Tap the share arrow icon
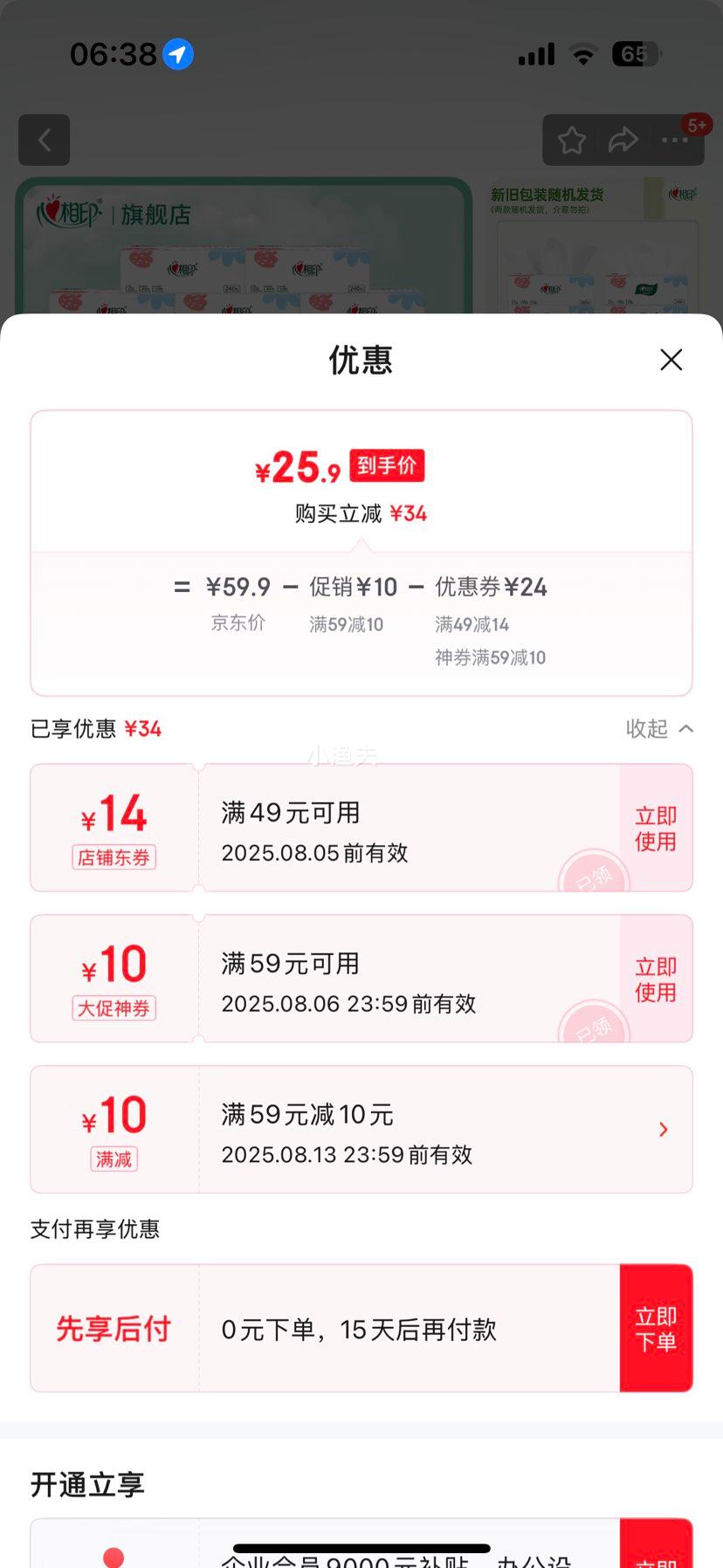 pos(623,140)
